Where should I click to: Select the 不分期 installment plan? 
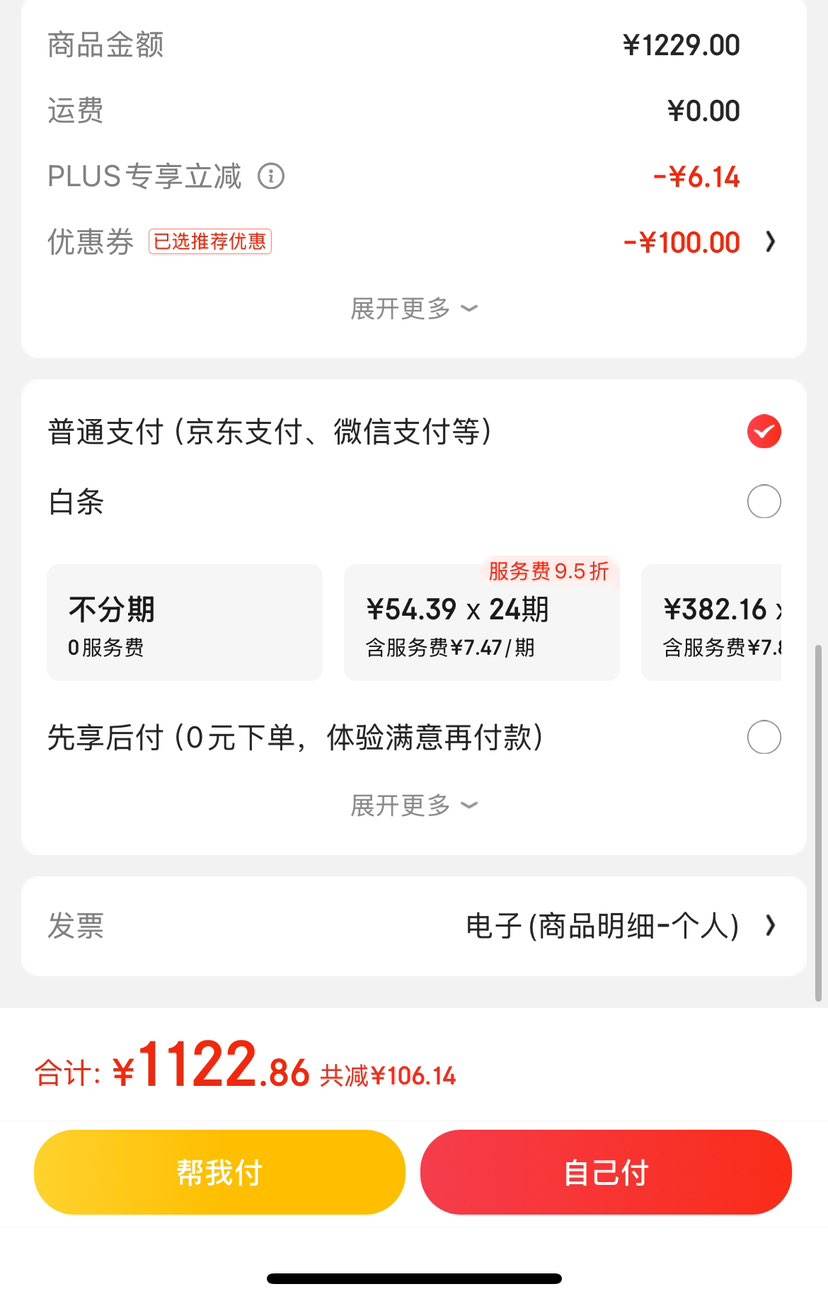(184, 620)
